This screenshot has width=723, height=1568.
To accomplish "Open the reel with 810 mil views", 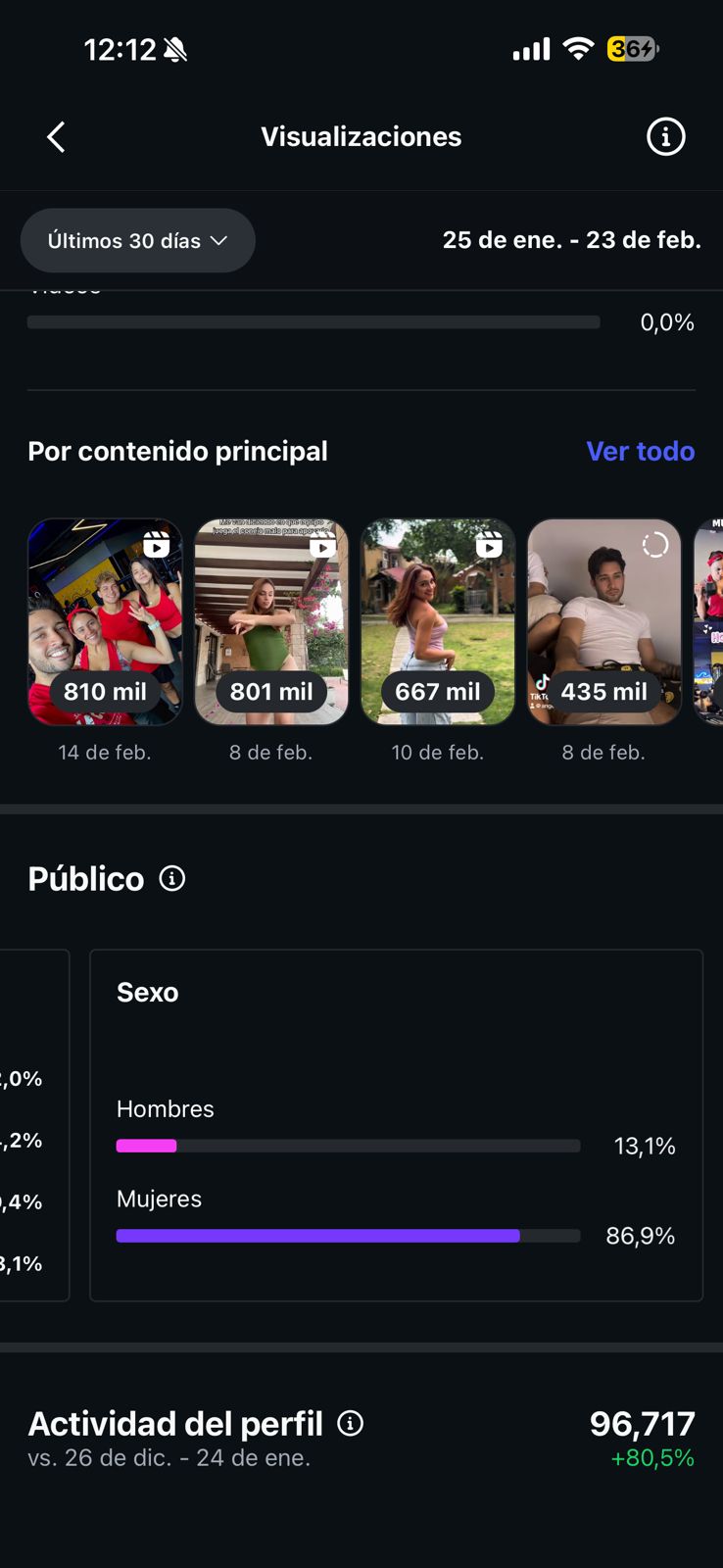I will click(105, 622).
